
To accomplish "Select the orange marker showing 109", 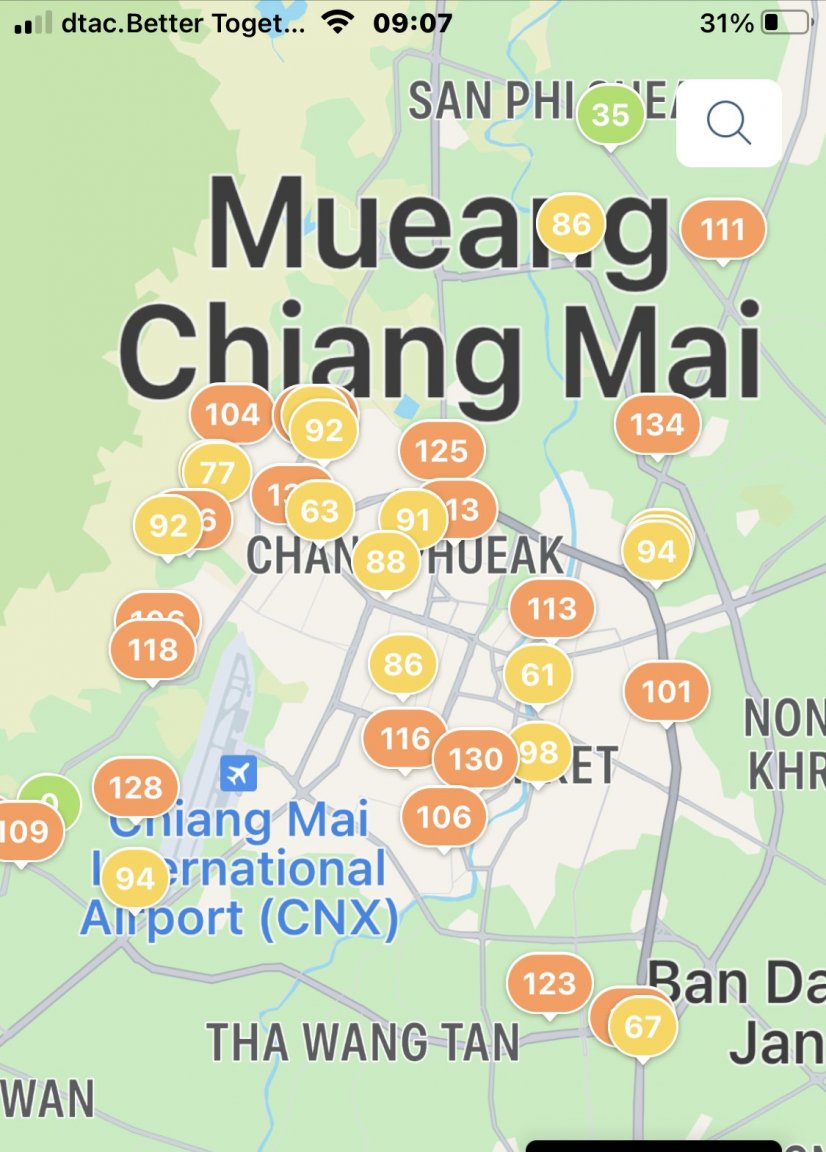I will pyautogui.click(x=24, y=832).
